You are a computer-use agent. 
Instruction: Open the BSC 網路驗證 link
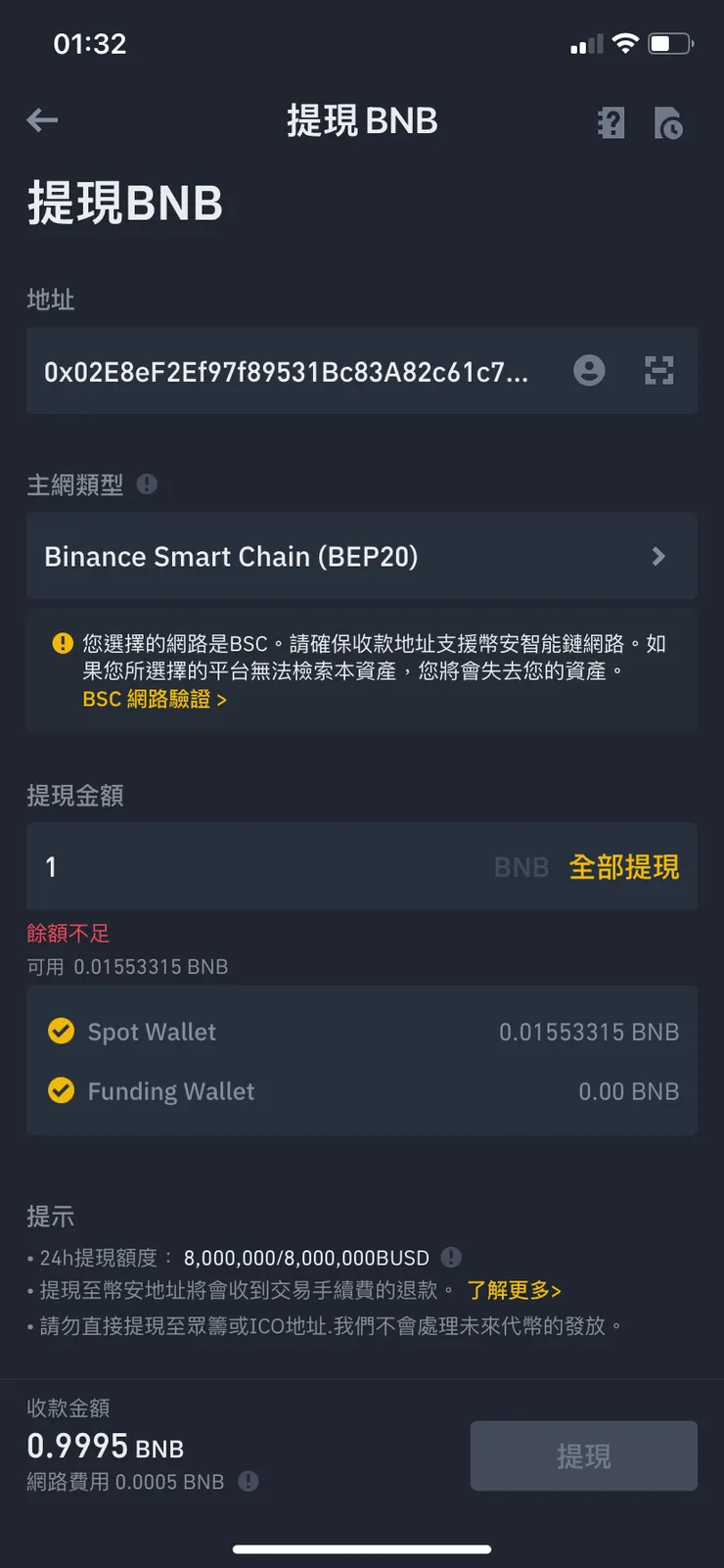pyautogui.click(x=155, y=700)
